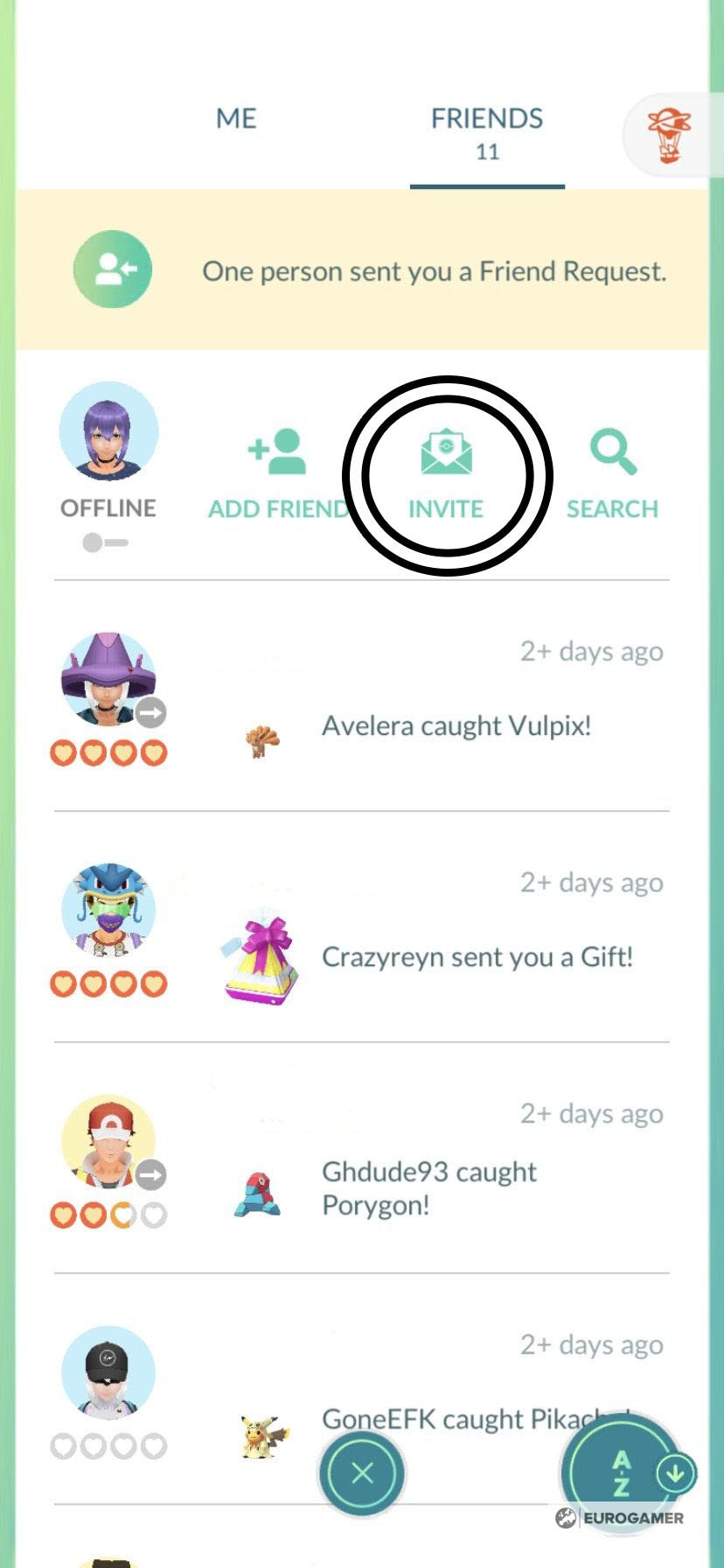Open the friend request banner message
Viewport: 724px width, 1568px height.
[435, 271]
